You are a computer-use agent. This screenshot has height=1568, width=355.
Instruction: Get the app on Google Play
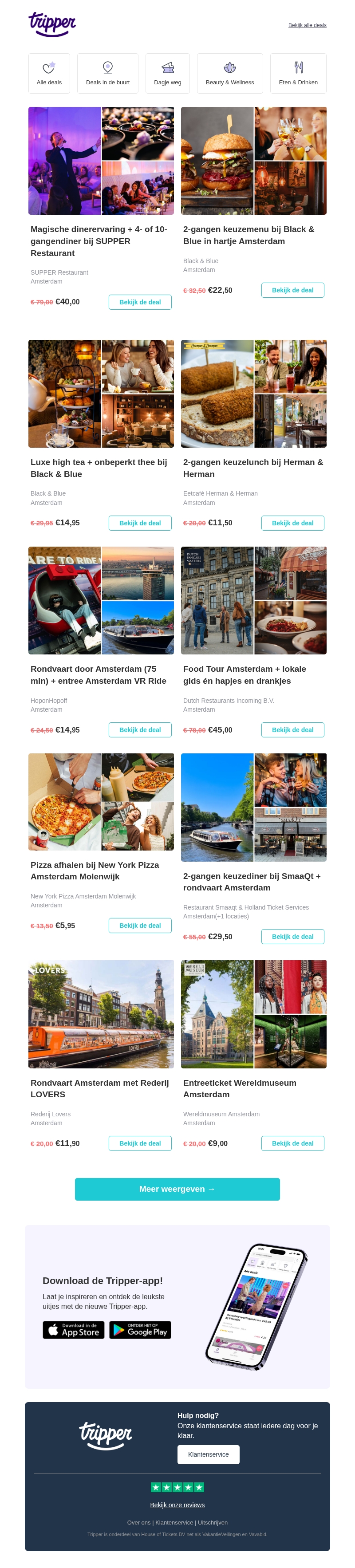140,1330
